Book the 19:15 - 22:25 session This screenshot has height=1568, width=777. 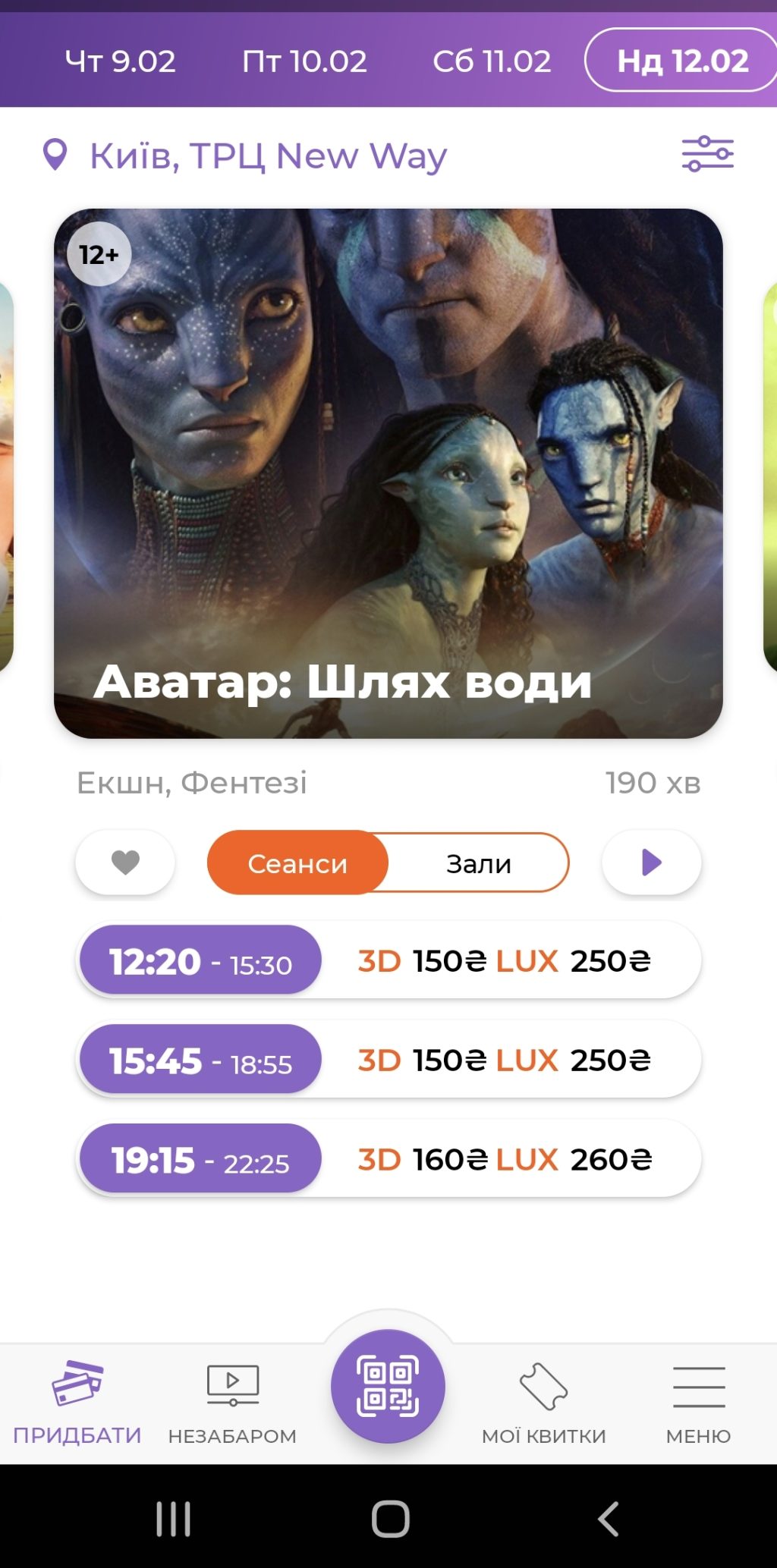(x=200, y=1160)
